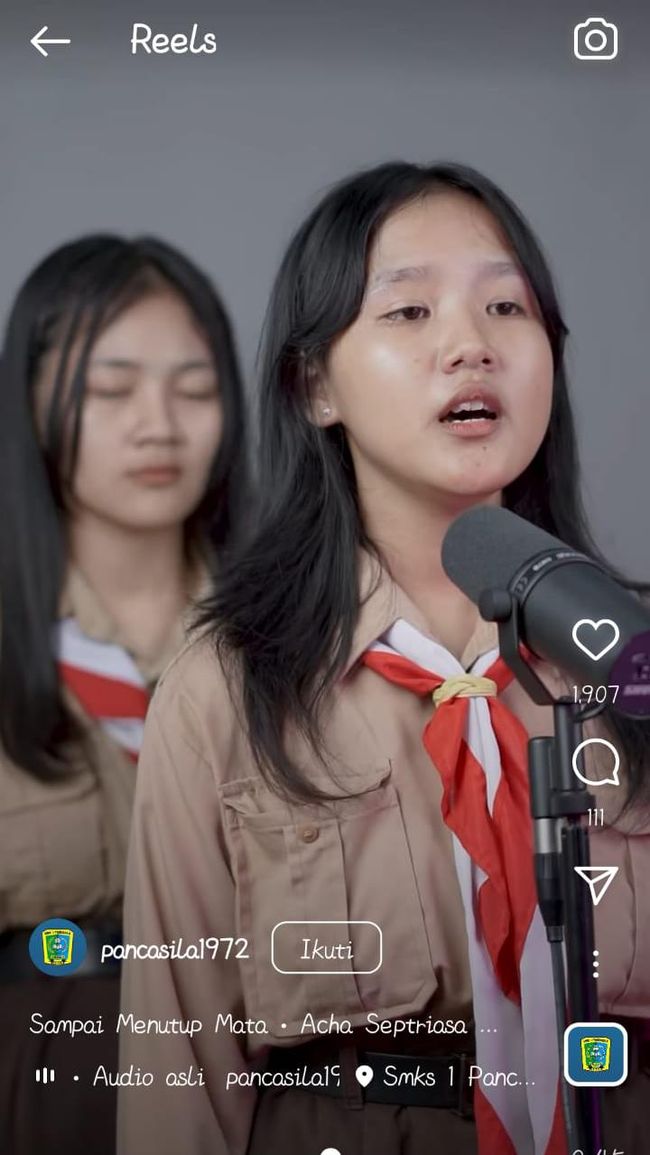
Task: Tap the Ikuti follow button
Action: tap(326, 948)
